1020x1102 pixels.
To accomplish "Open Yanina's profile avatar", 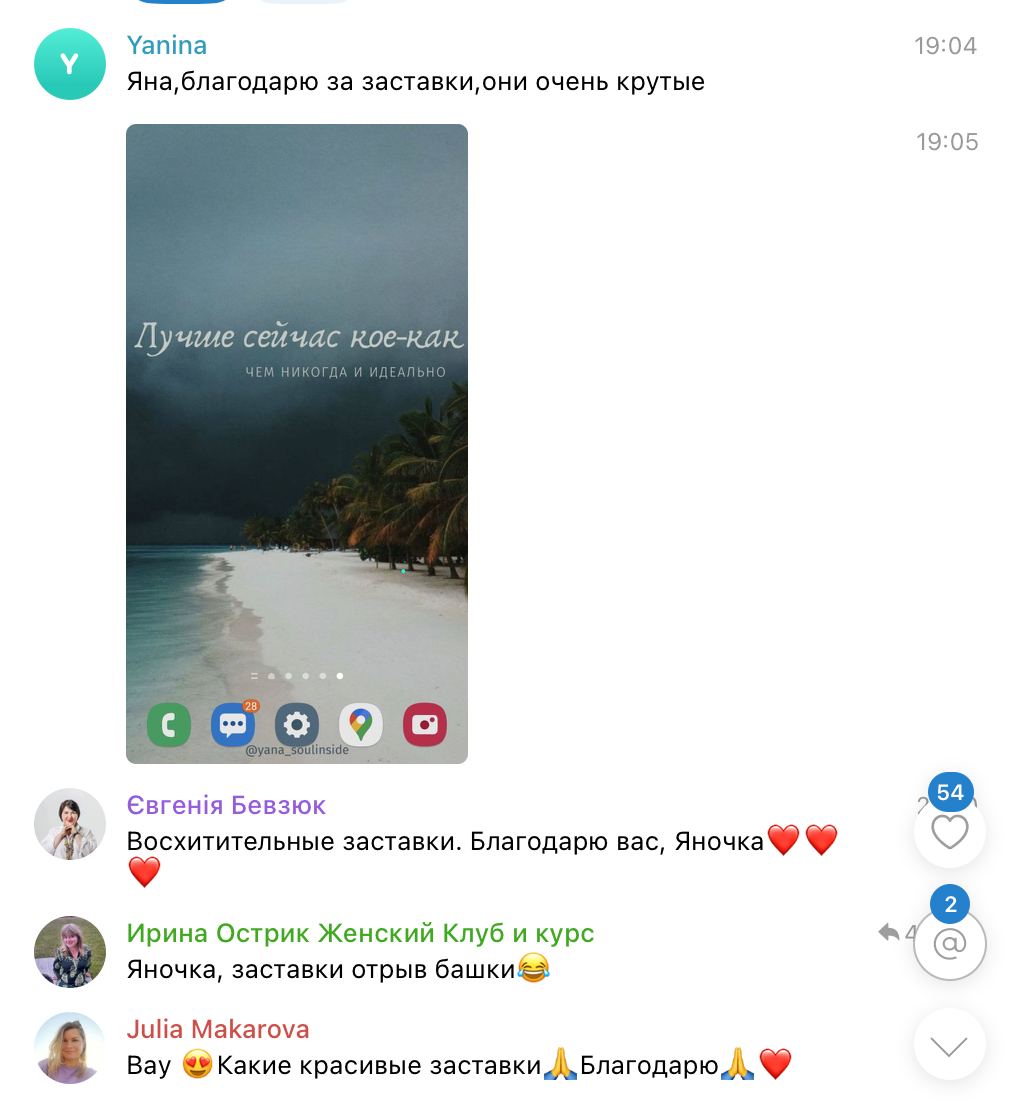I will [69, 64].
